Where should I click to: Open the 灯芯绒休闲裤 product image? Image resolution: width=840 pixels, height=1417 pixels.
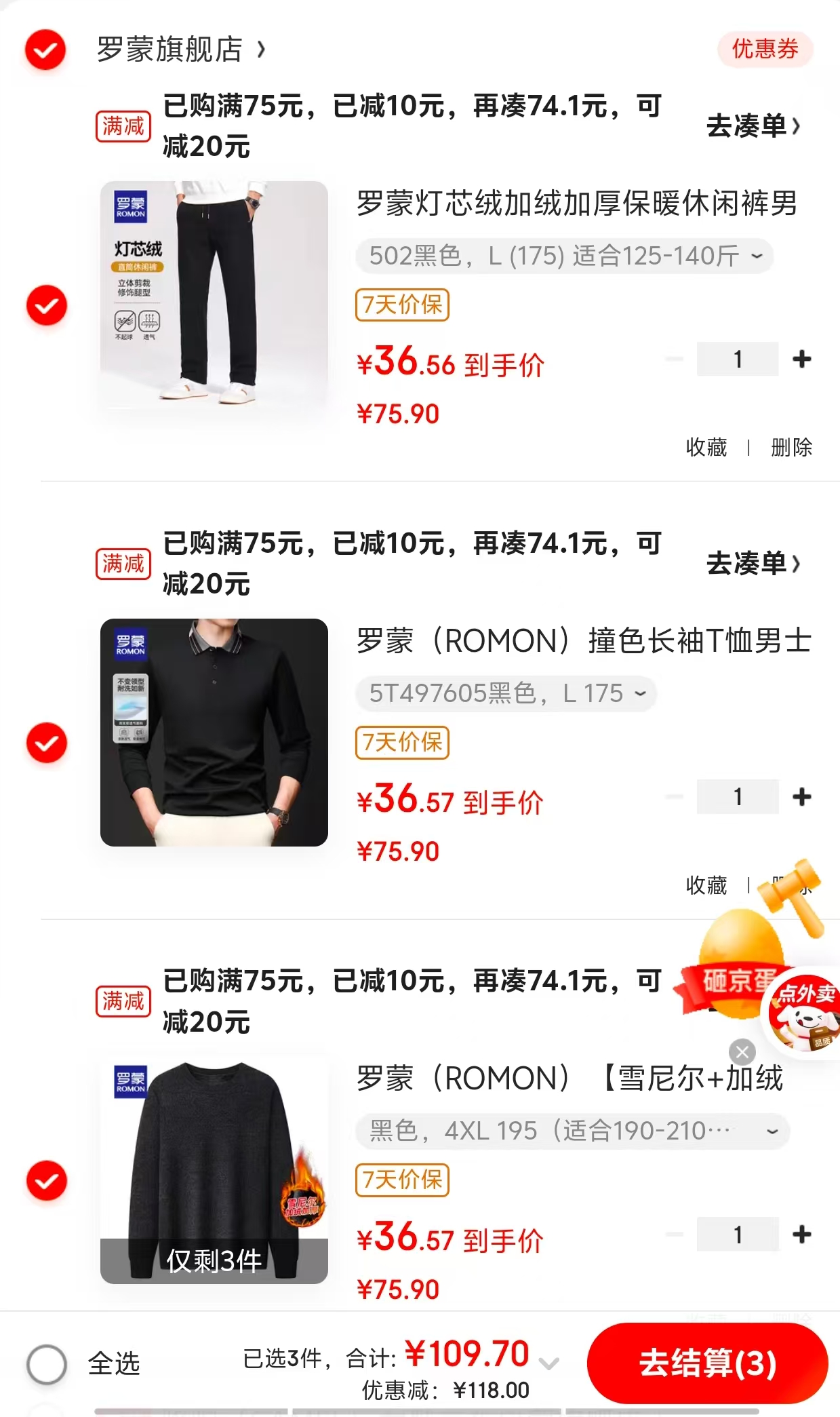pos(214,295)
